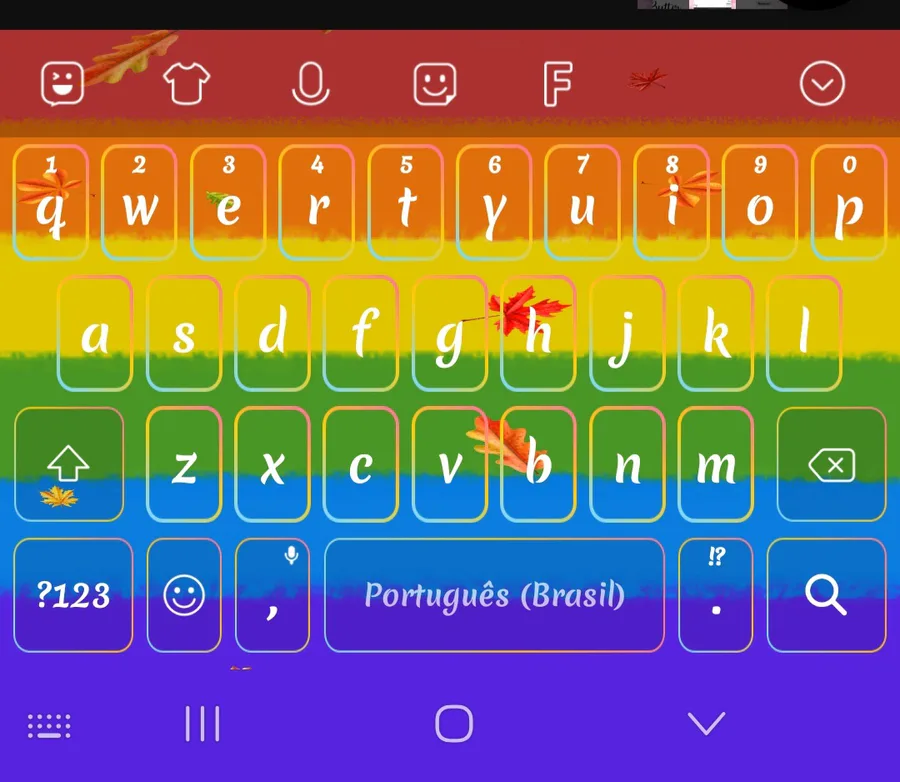Type the letter q
This screenshot has height=782, width=900.
(x=51, y=203)
